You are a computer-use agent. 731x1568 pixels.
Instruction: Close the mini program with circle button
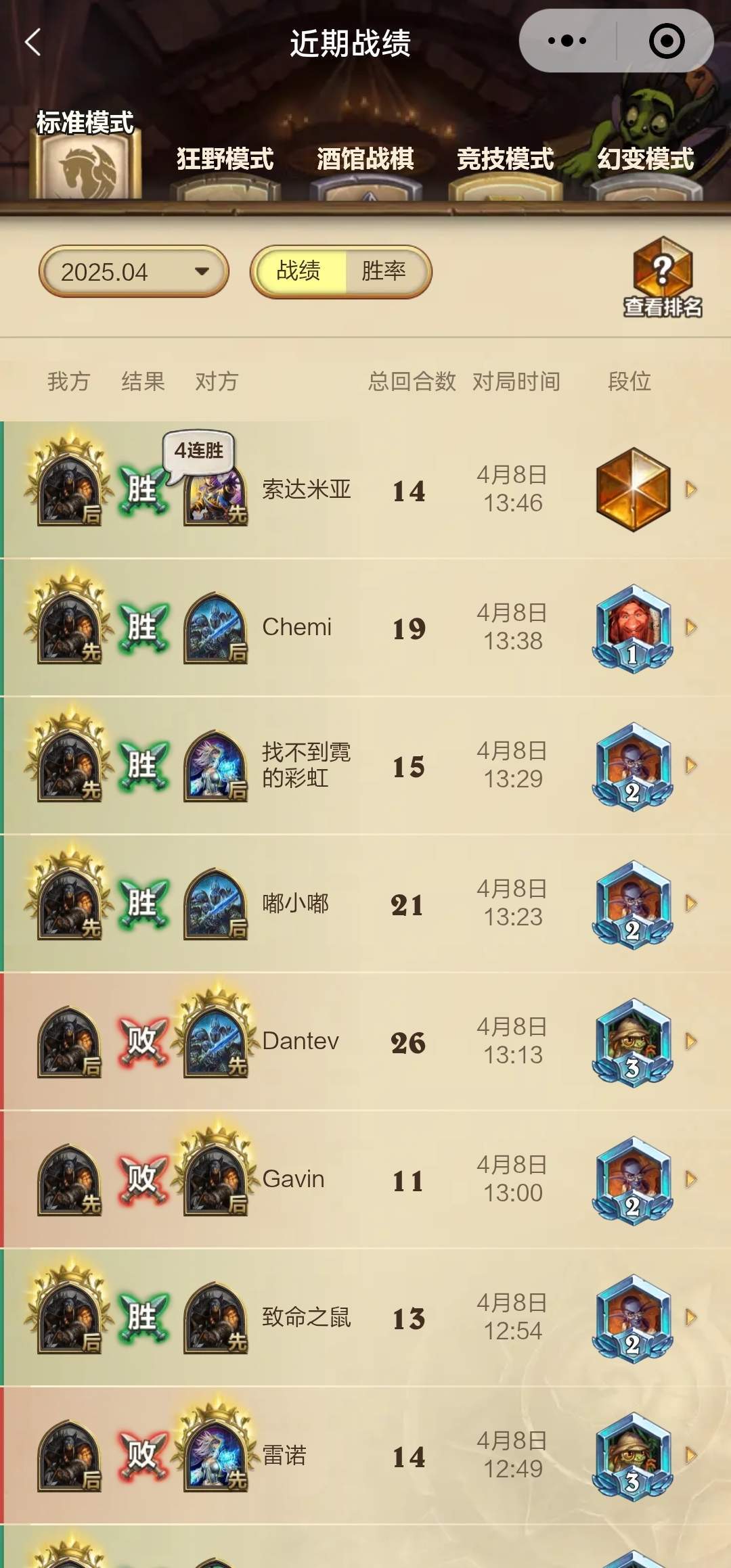(x=666, y=41)
